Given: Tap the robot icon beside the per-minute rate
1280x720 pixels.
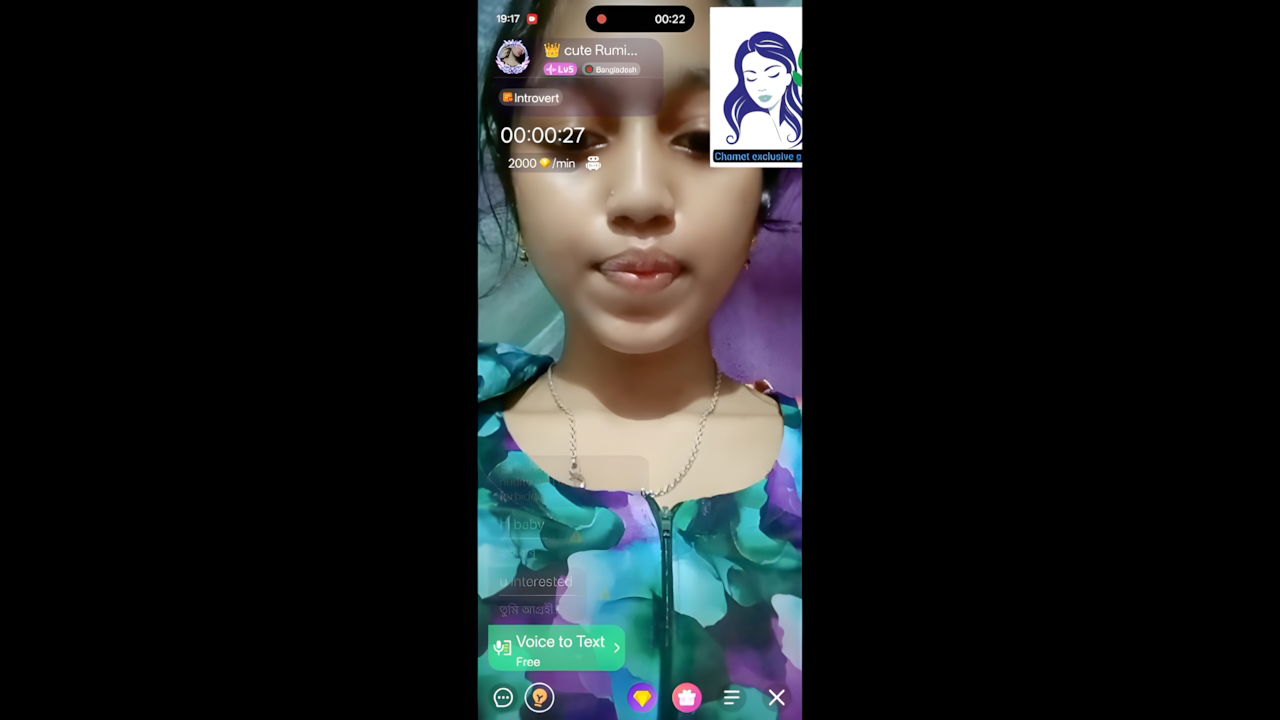Looking at the screenshot, I should click(593, 163).
